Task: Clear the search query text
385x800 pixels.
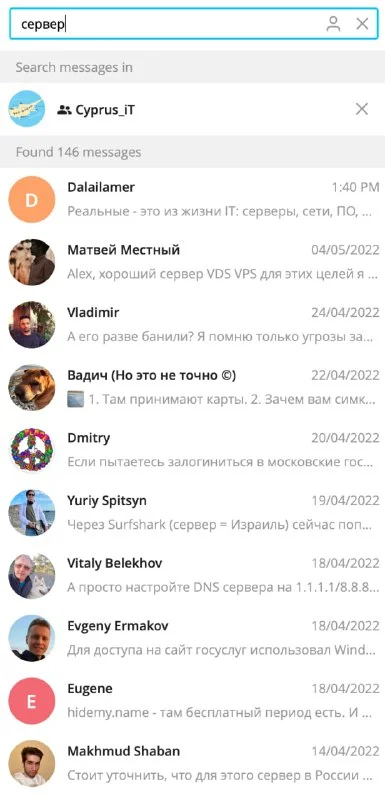Action: click(362, 24)
